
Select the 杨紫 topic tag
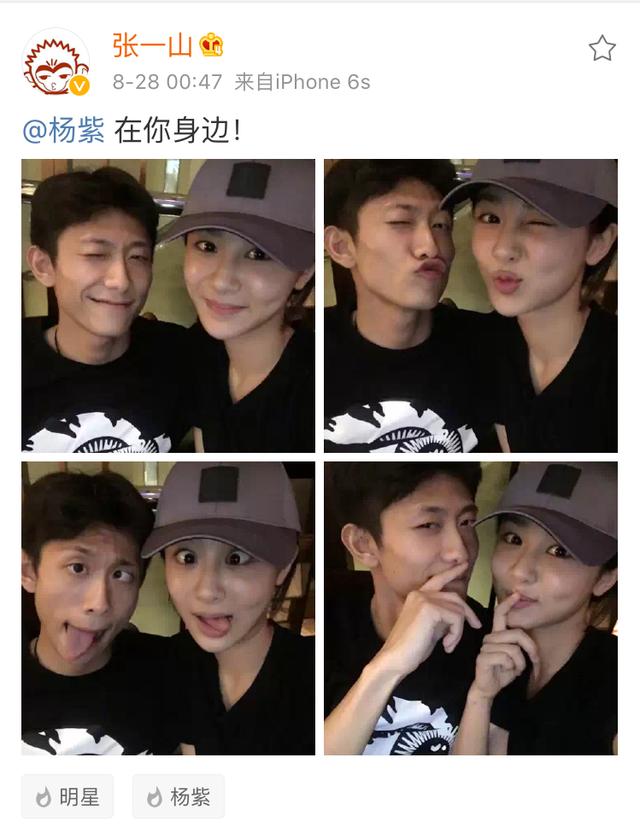click(x=178, y=797)
